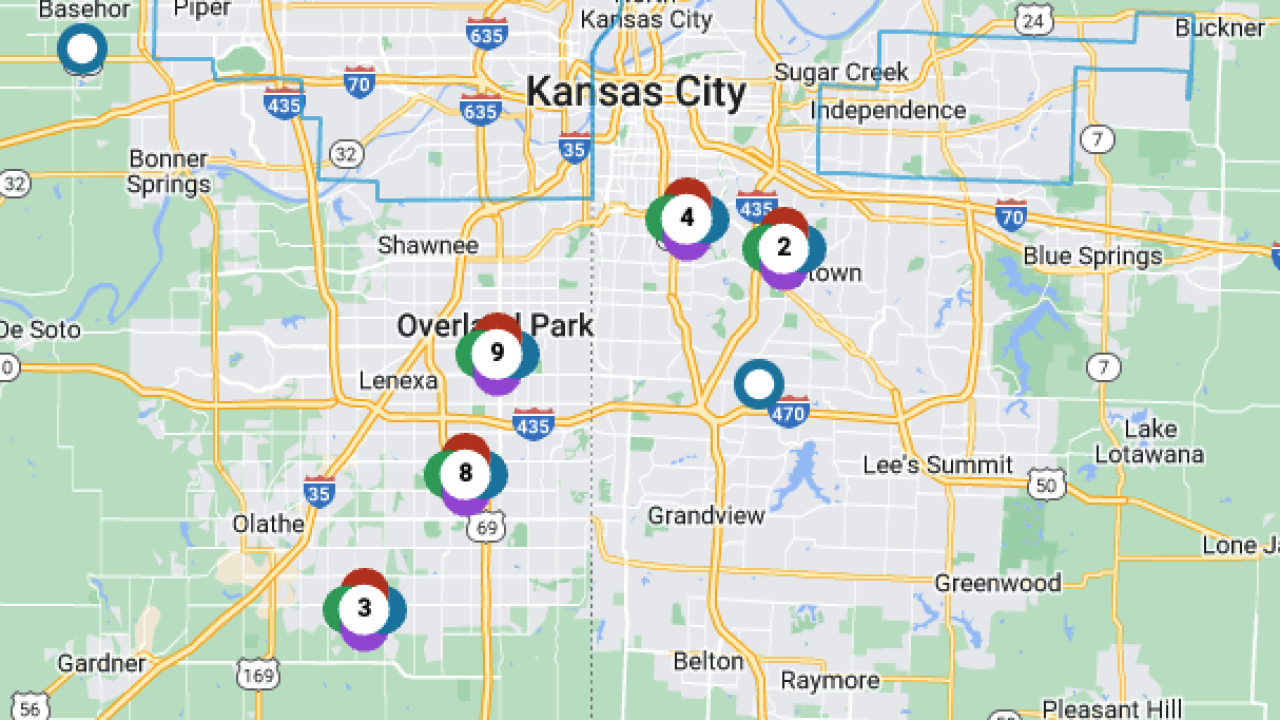Screen dimensions: 1280x720
Task: Select the single marker near Basehor
Action: 82,48
